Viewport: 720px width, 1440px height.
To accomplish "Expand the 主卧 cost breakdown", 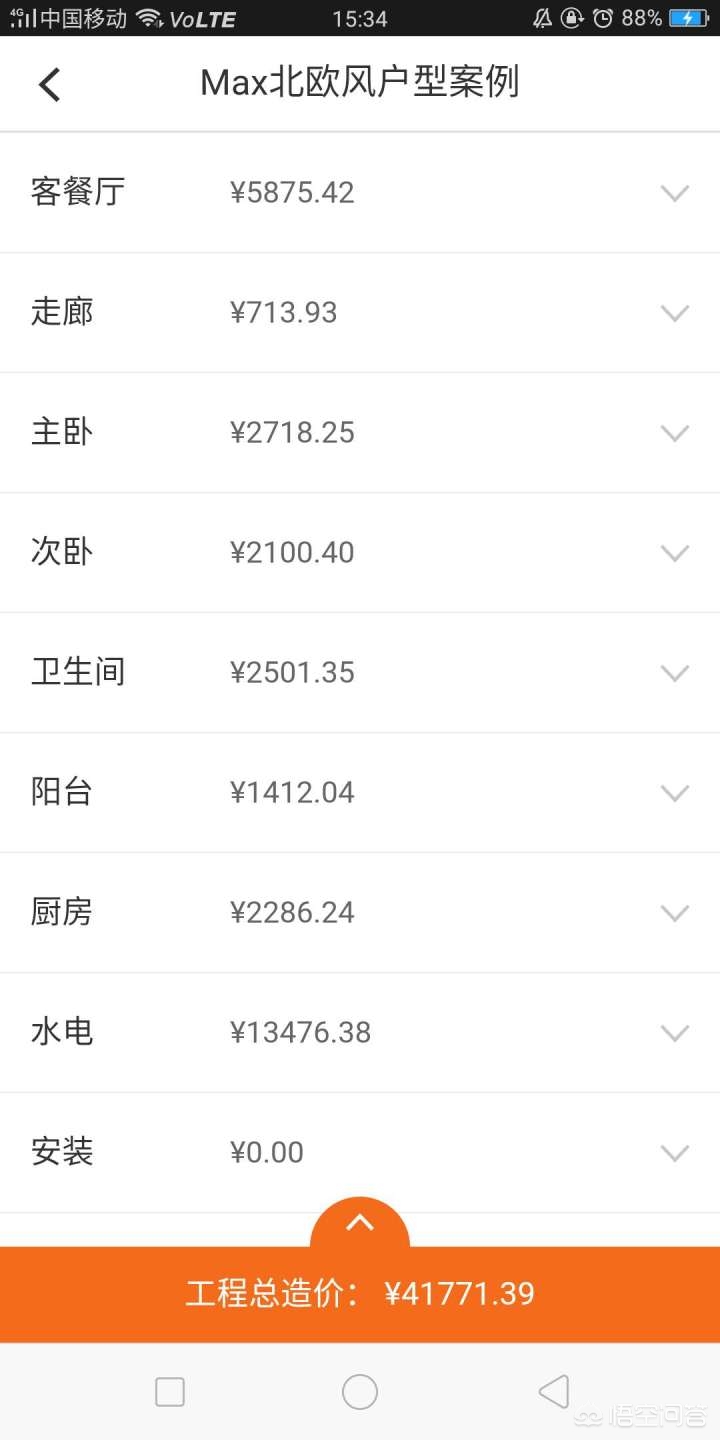I will (675, 433).
